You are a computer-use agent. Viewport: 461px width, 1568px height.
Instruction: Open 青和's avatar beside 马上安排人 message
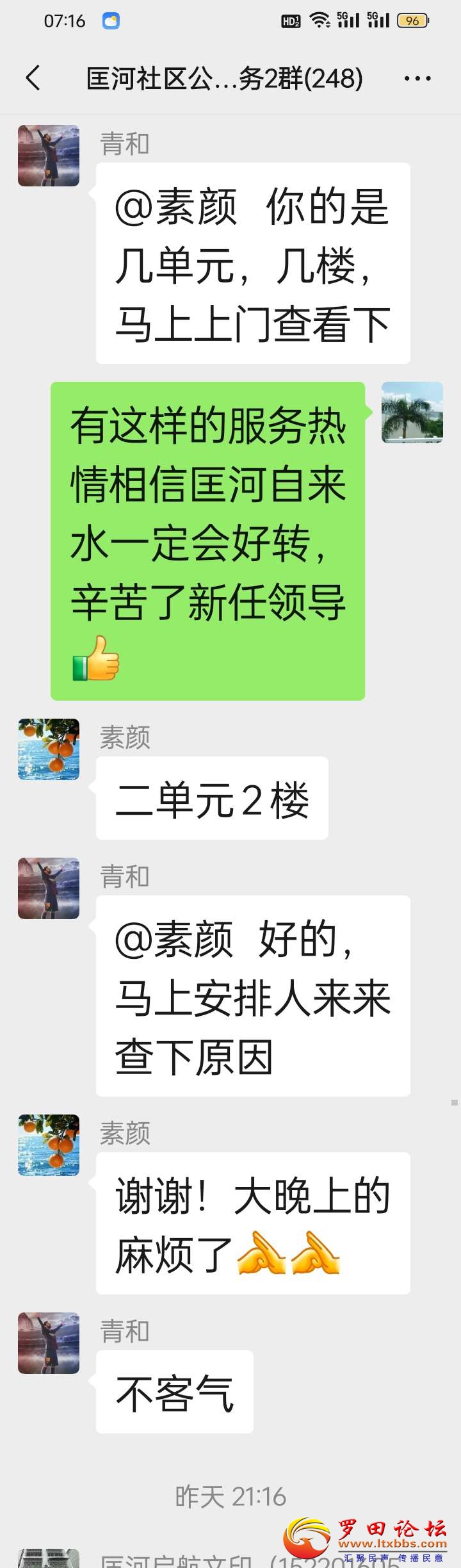(49, 888)
